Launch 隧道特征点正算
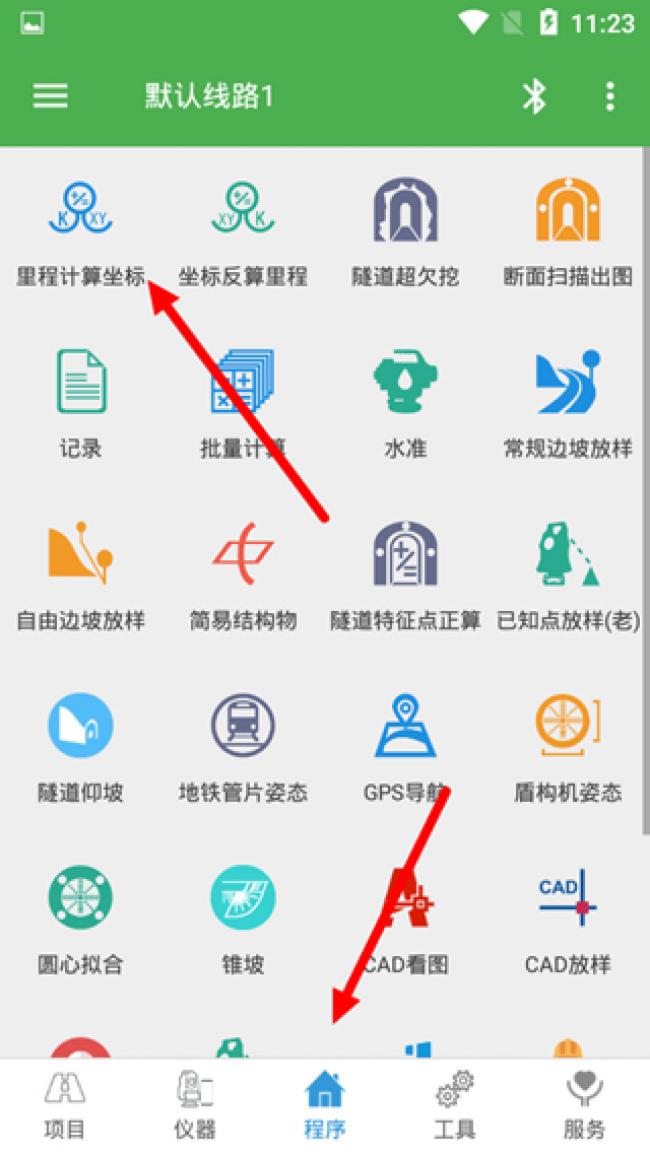The width and height of the screenshot is (650, 1155). (405, 572)
